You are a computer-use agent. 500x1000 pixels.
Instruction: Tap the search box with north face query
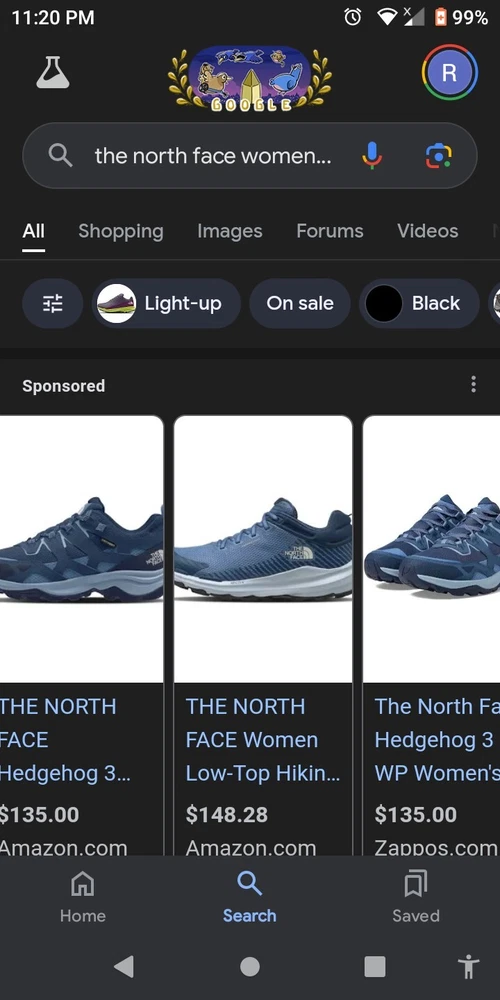[249, 156]
